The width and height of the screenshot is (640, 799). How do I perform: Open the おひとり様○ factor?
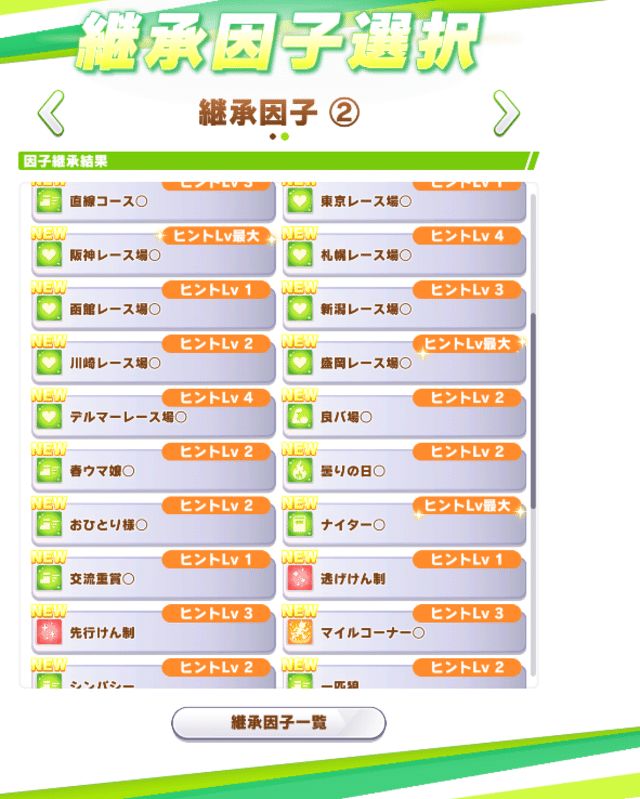pyautogui.click(x=153, y=525)
